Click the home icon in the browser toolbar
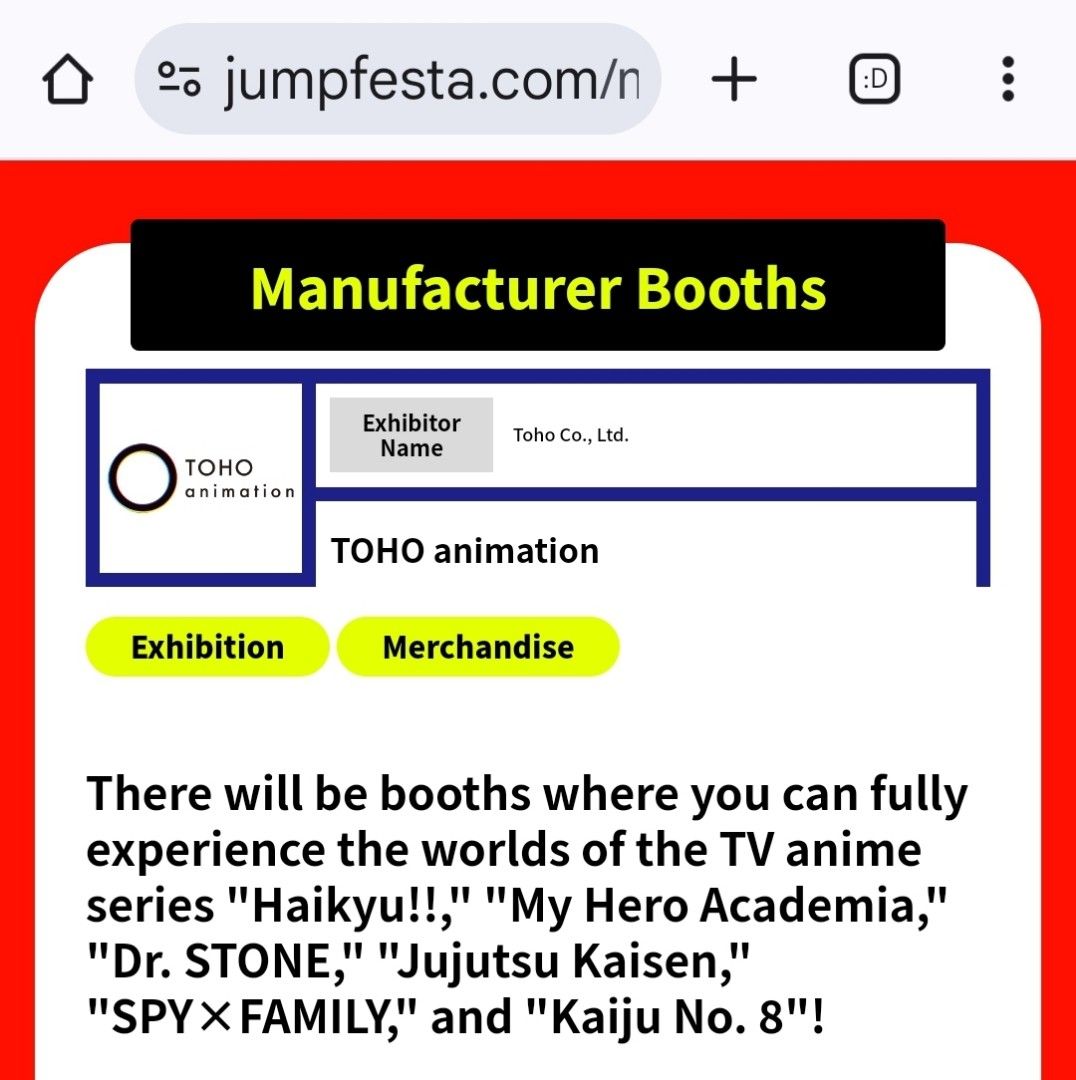The image size is (1076, 1080). [x=66, y=78]
